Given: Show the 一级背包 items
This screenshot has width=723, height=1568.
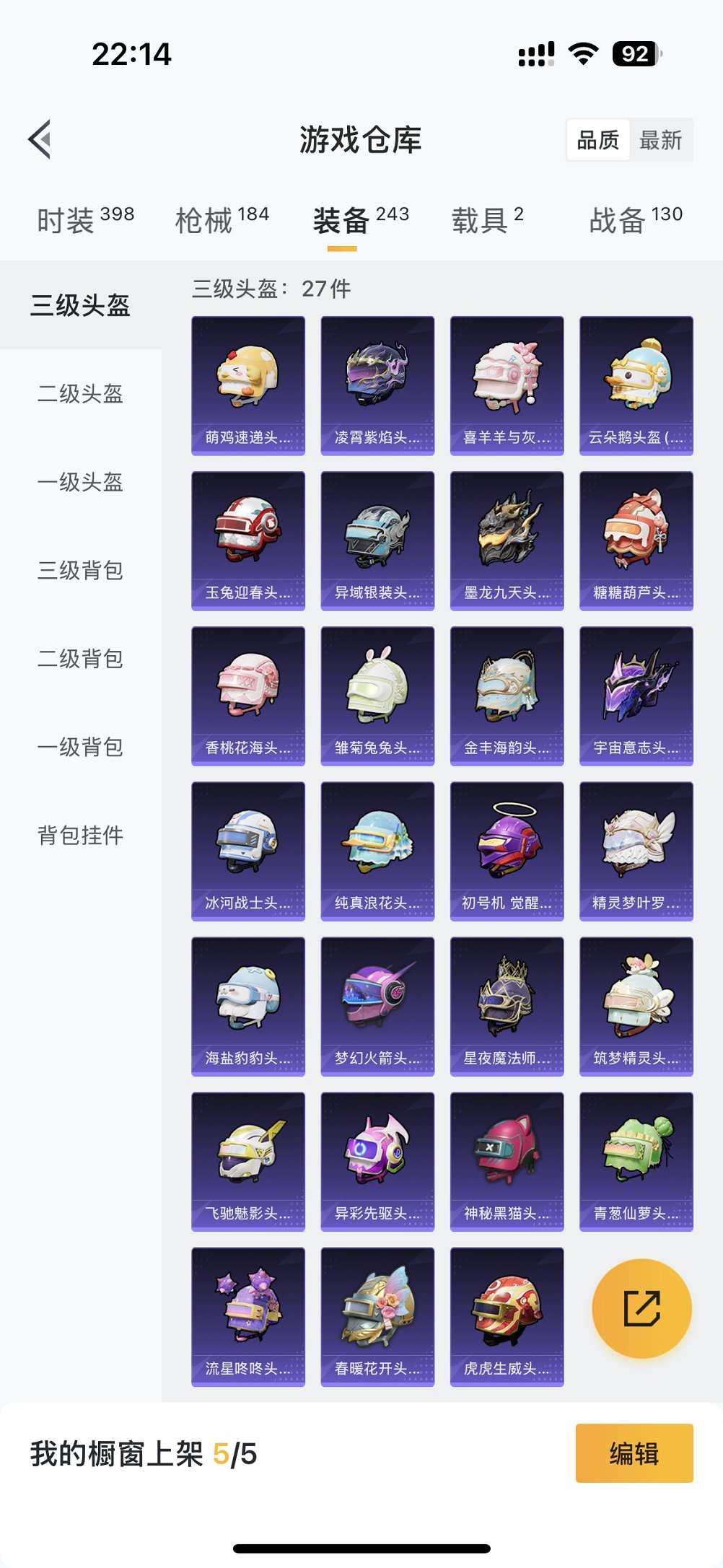Looking at the screenshot, I should [x=81, y=747].
